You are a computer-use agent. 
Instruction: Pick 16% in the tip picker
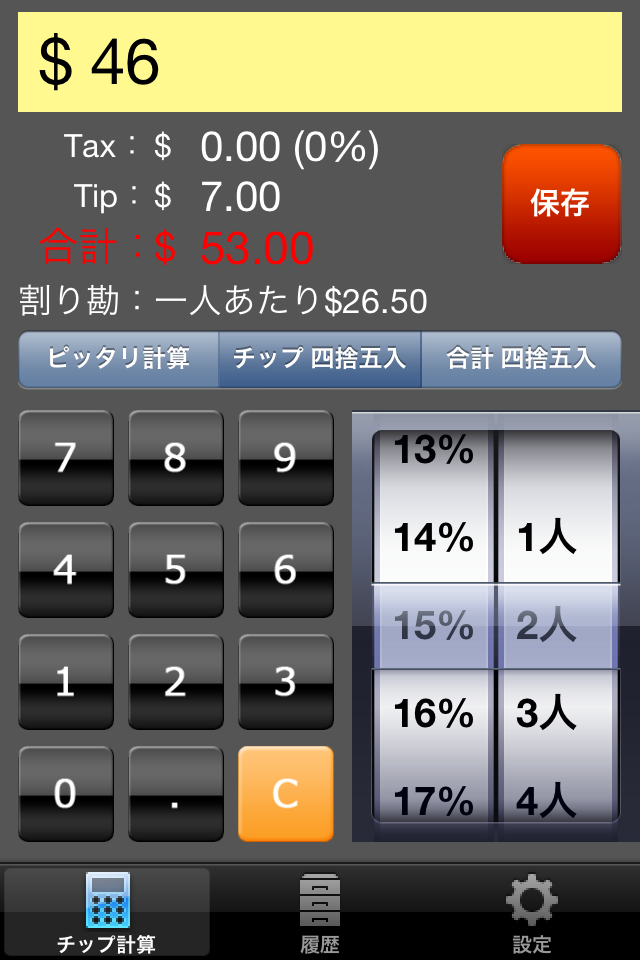click(433, 714)
